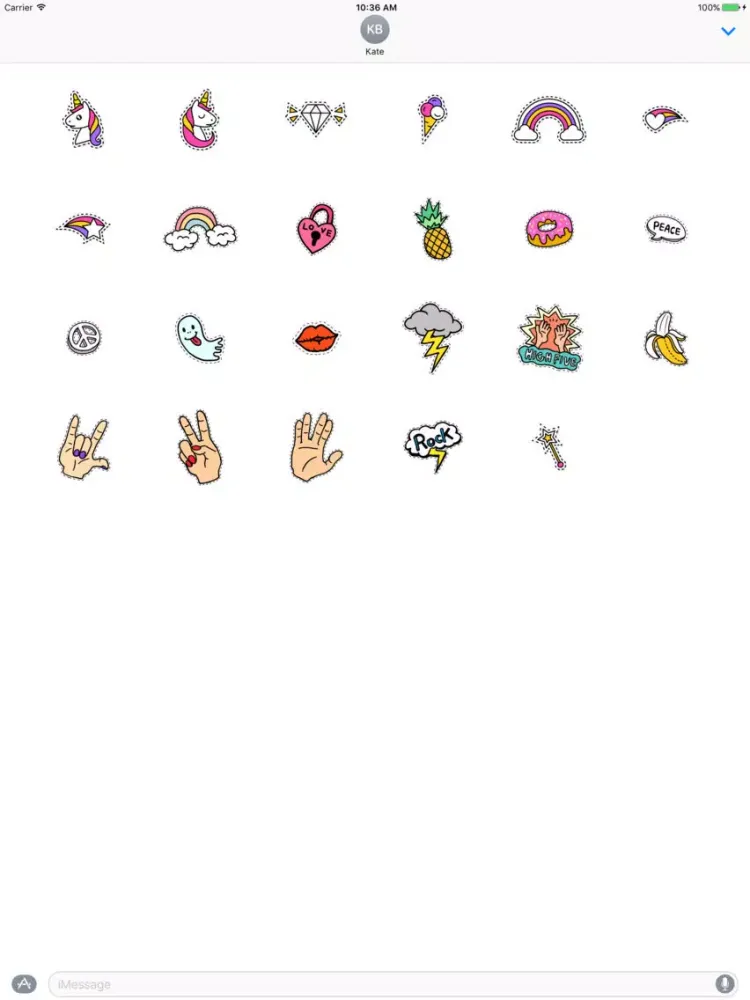Image resolution: width=750 pixels, height=1000 pixels.
Task: Collapse the sticker panel with the blue chevron
Action: [x=728, y=32]
